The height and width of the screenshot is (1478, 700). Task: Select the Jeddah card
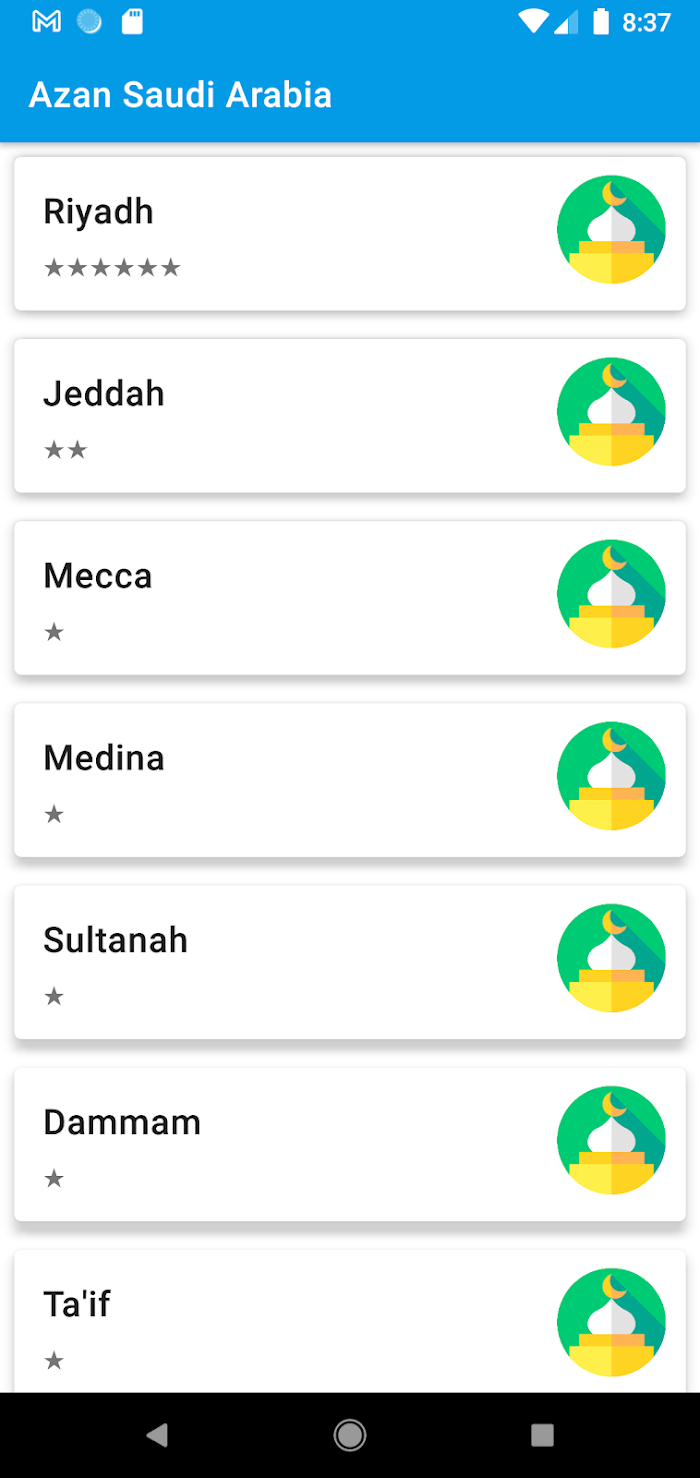[x=350, y=415]
